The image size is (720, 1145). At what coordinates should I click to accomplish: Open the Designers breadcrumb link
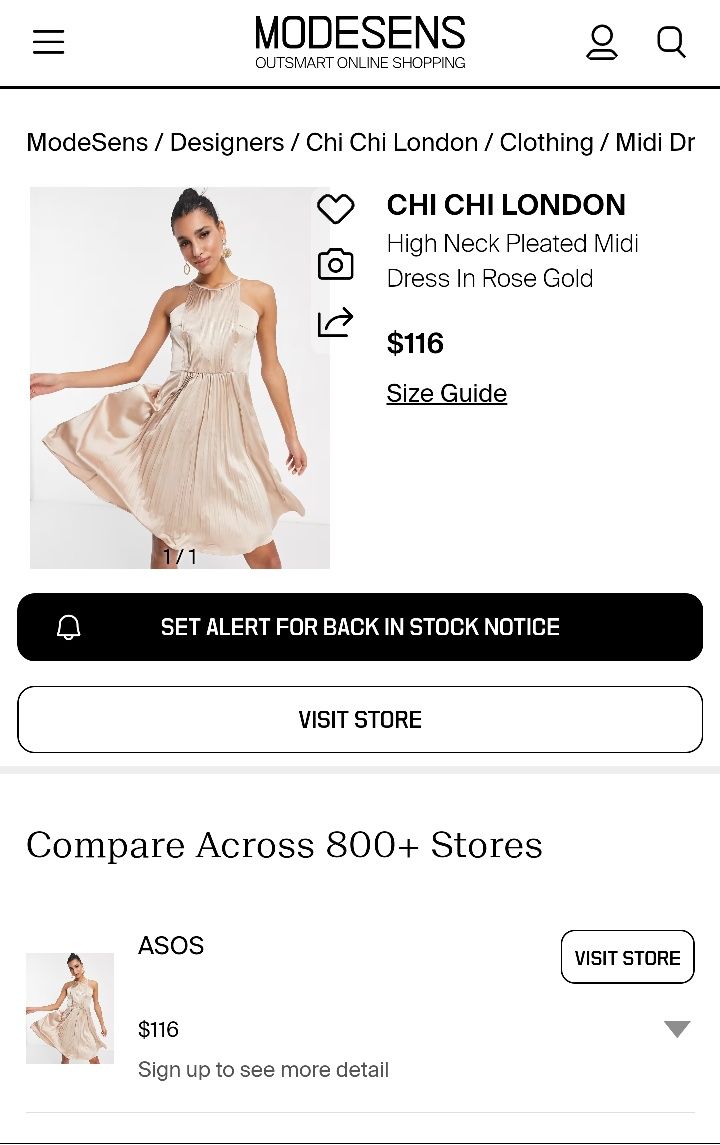point(227,142)
